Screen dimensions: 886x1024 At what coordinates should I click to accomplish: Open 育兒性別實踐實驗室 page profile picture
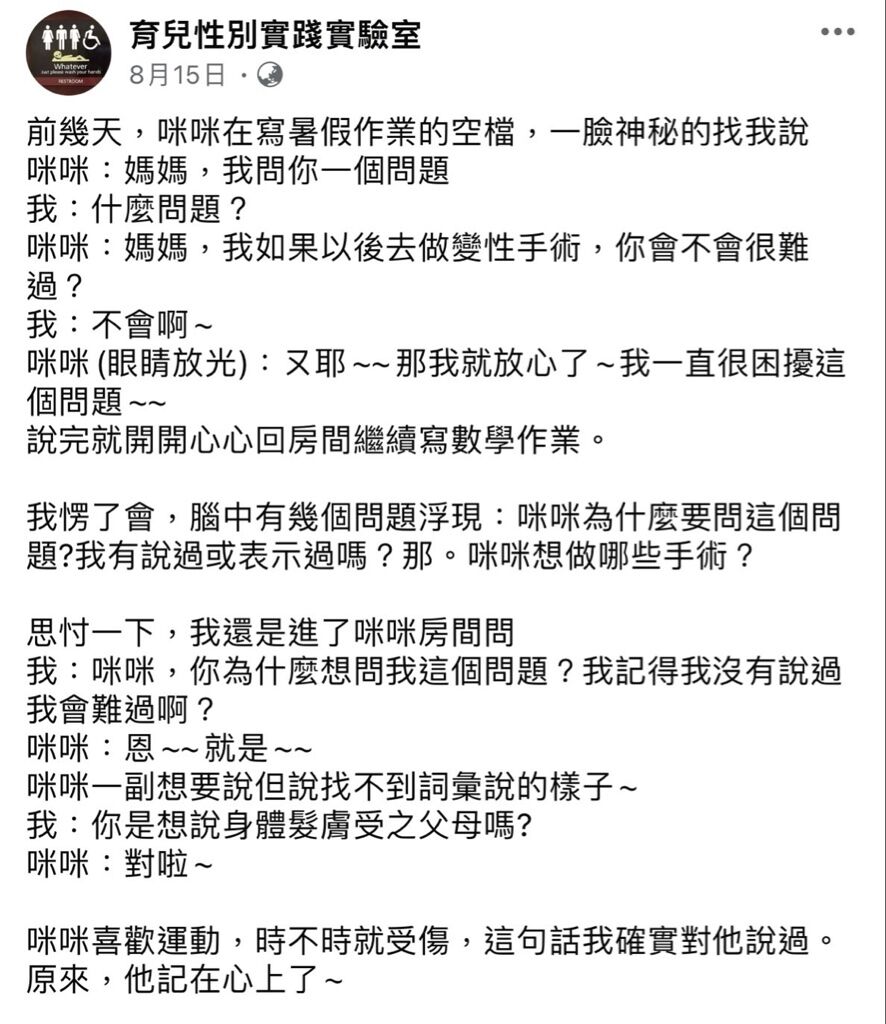click(x=68, y=53)
